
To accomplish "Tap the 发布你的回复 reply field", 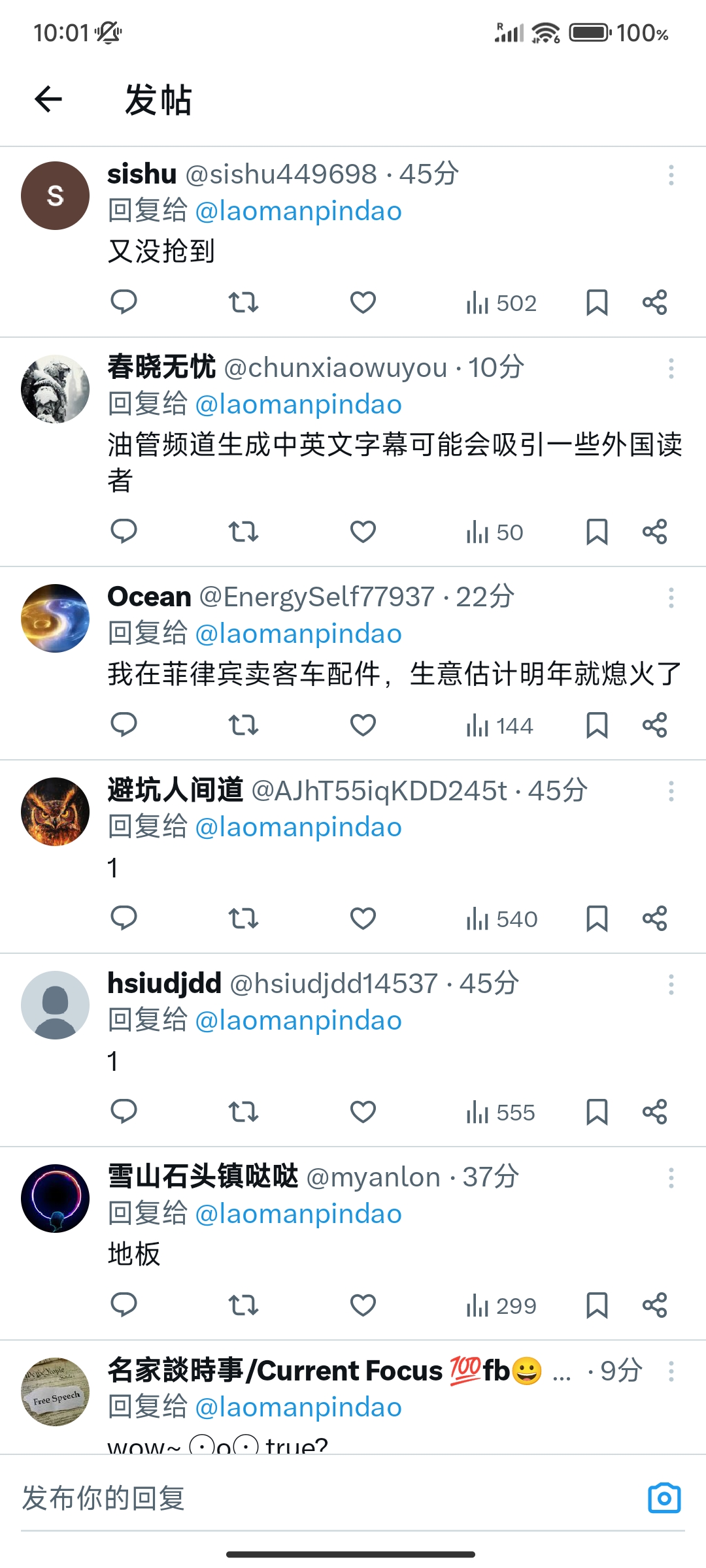I will click(327, 1497).
